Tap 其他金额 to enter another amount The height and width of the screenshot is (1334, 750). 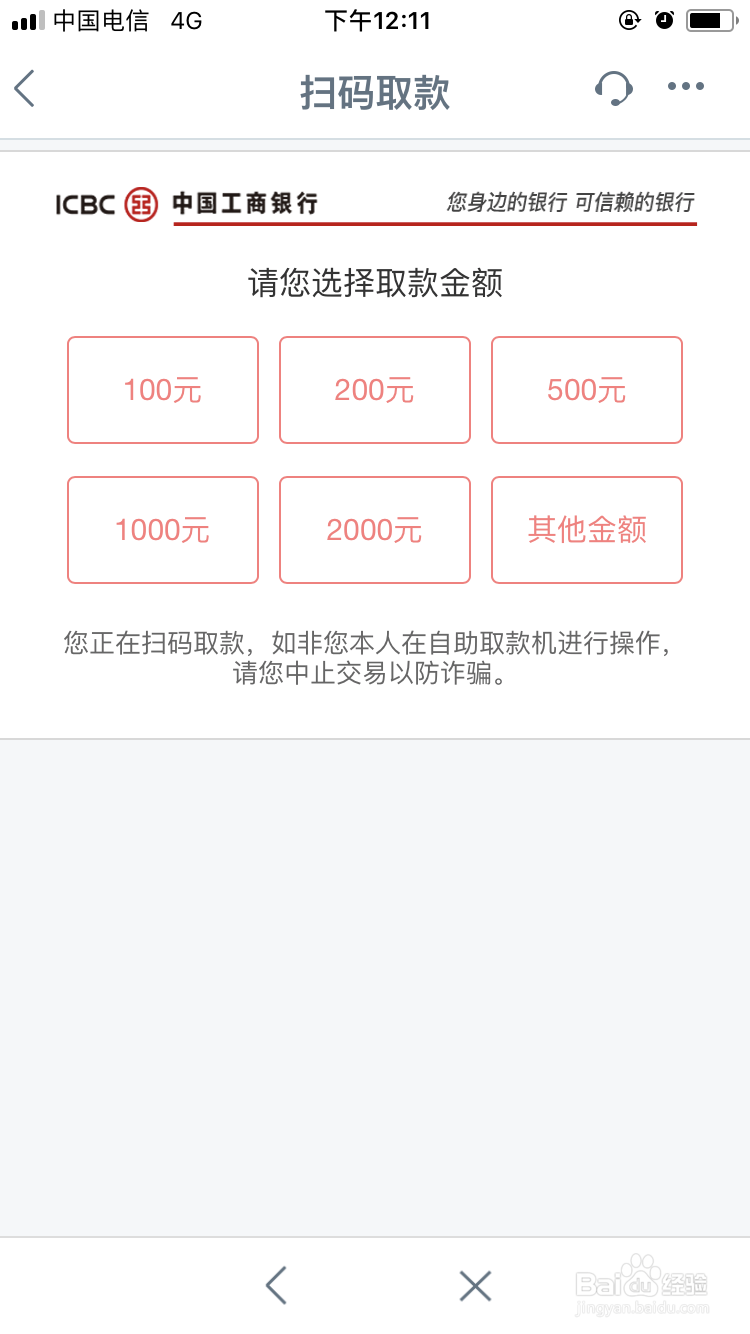click(x=587, y=530)
